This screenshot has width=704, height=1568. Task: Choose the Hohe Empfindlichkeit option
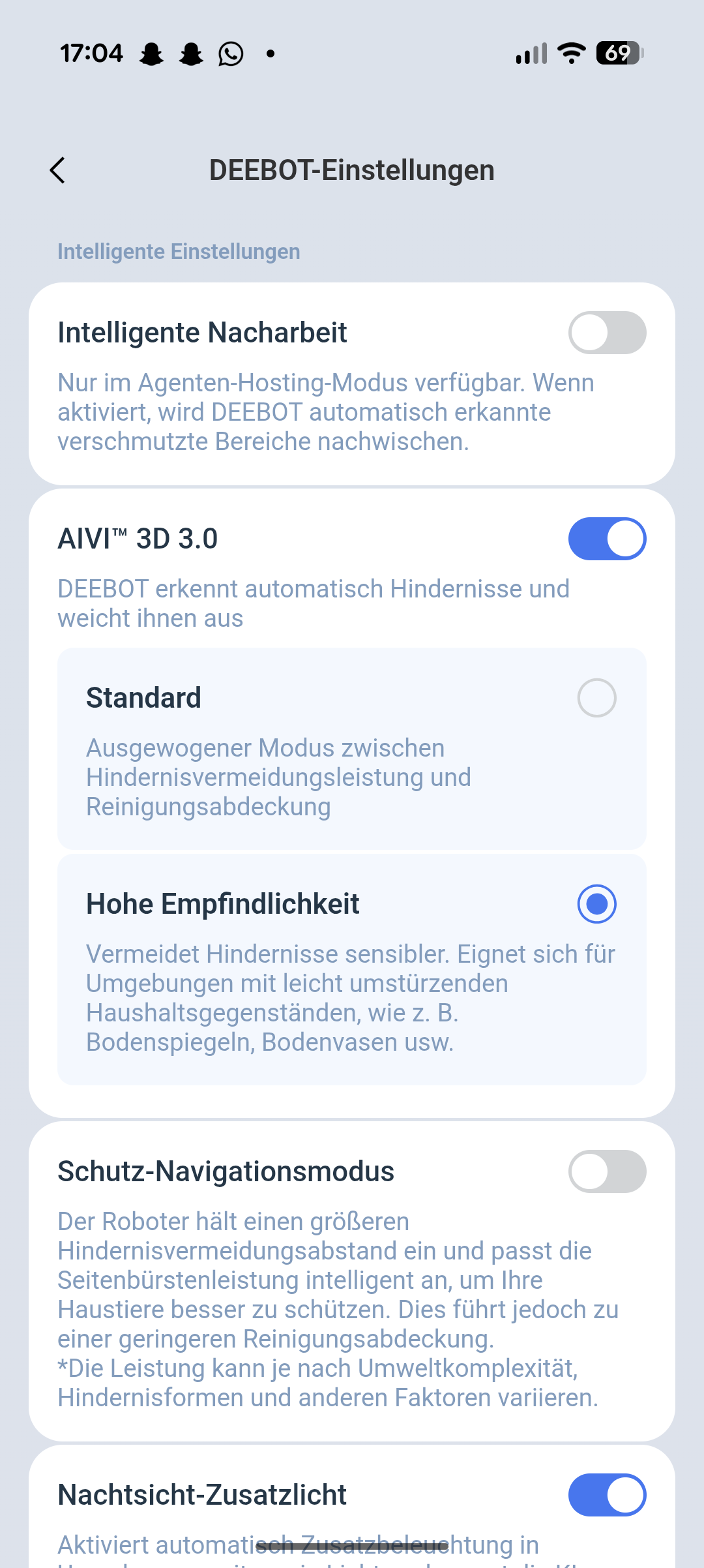pos(596,904)
